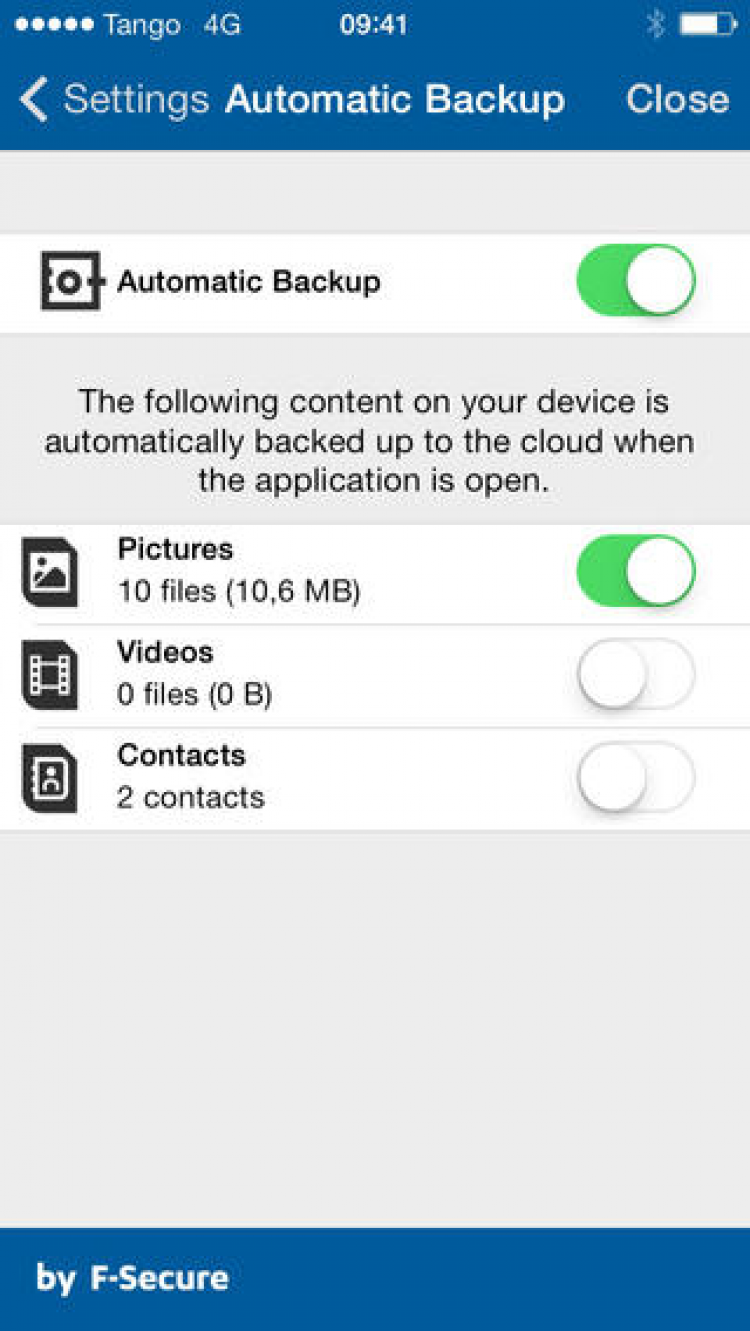Turn off the Automatic Backup switch
Viewport: 750px width, 1331px height.
[636, 281]
